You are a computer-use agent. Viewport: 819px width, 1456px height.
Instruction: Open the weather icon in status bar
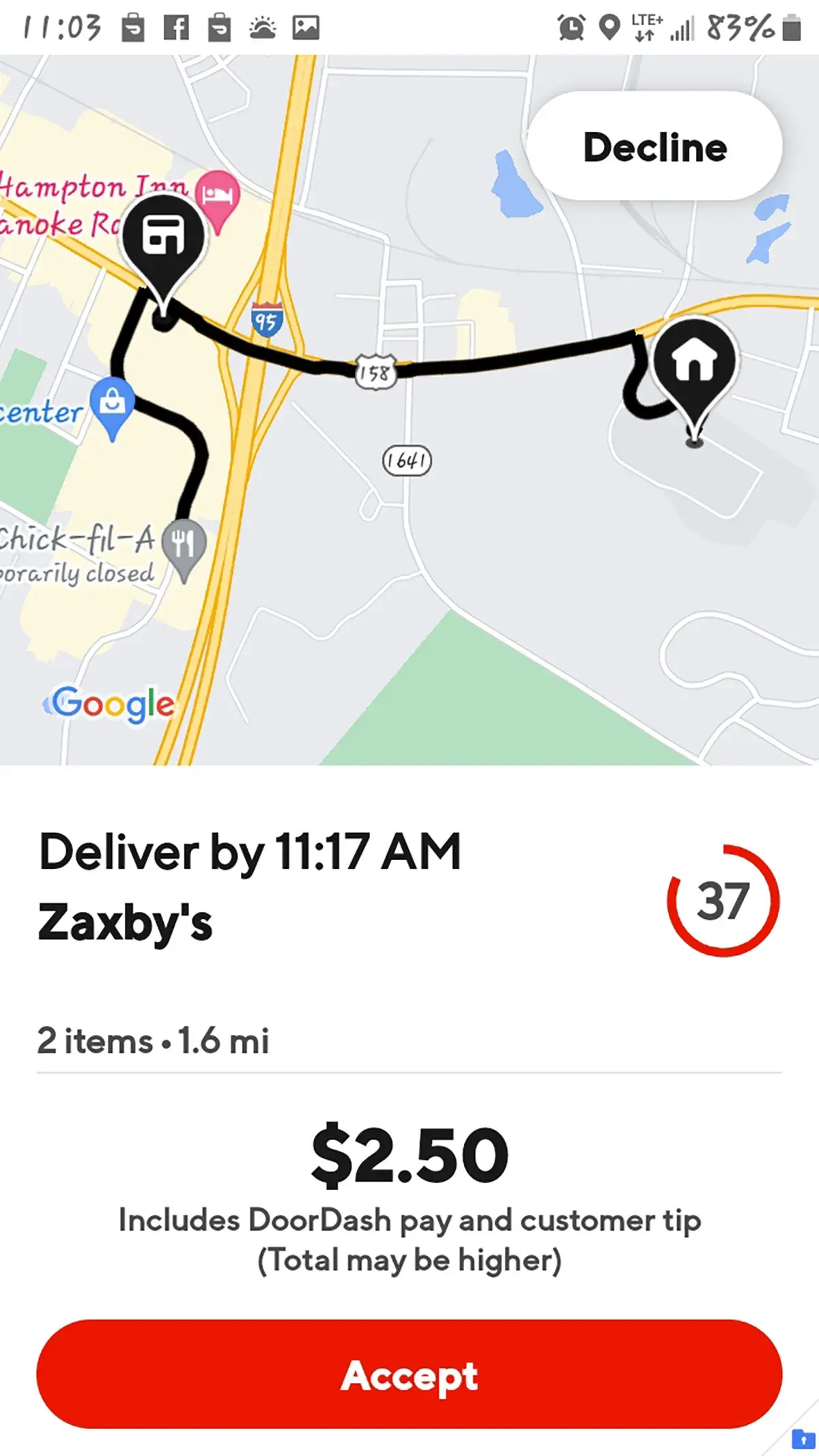pos(263,26)
